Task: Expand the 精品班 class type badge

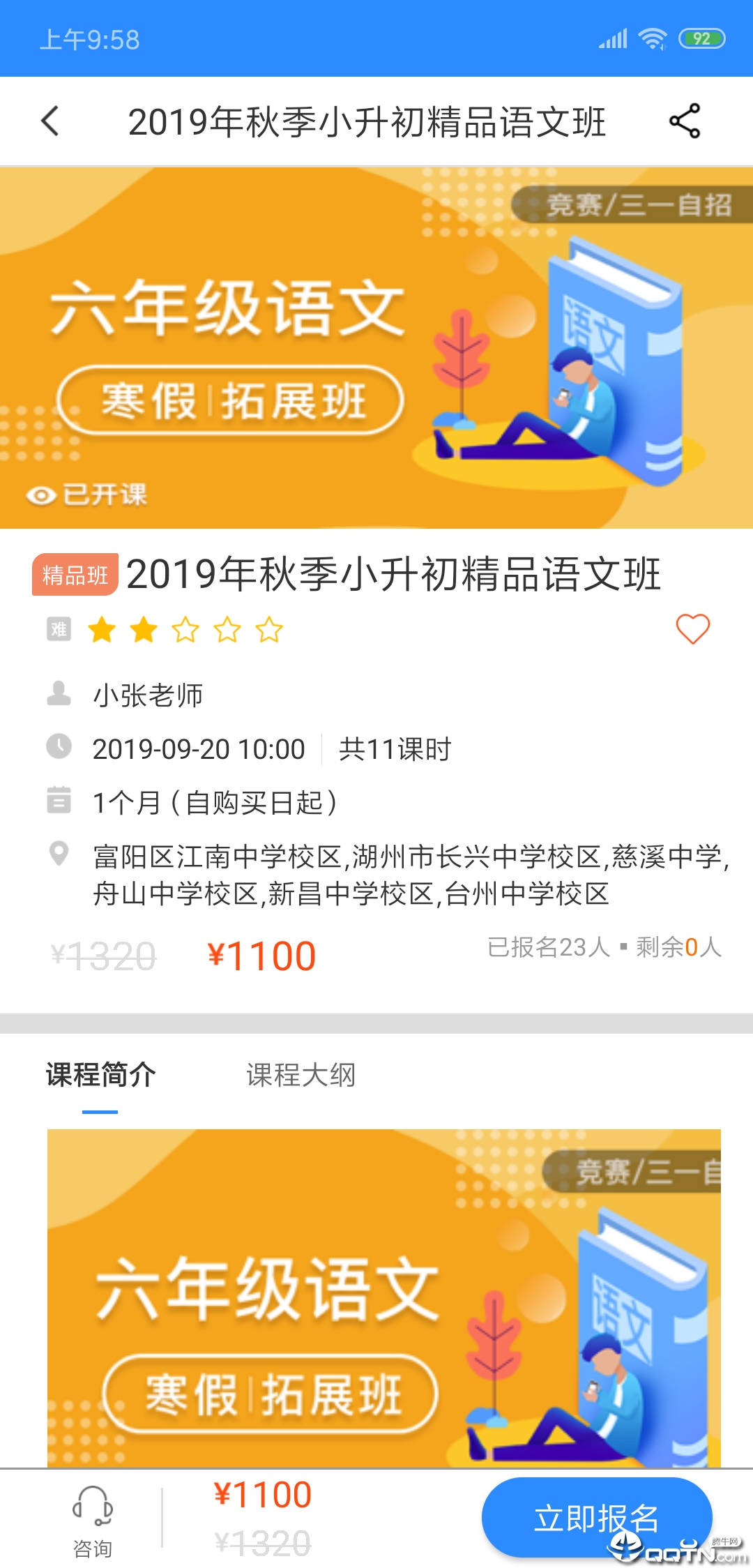Action: 73,576
